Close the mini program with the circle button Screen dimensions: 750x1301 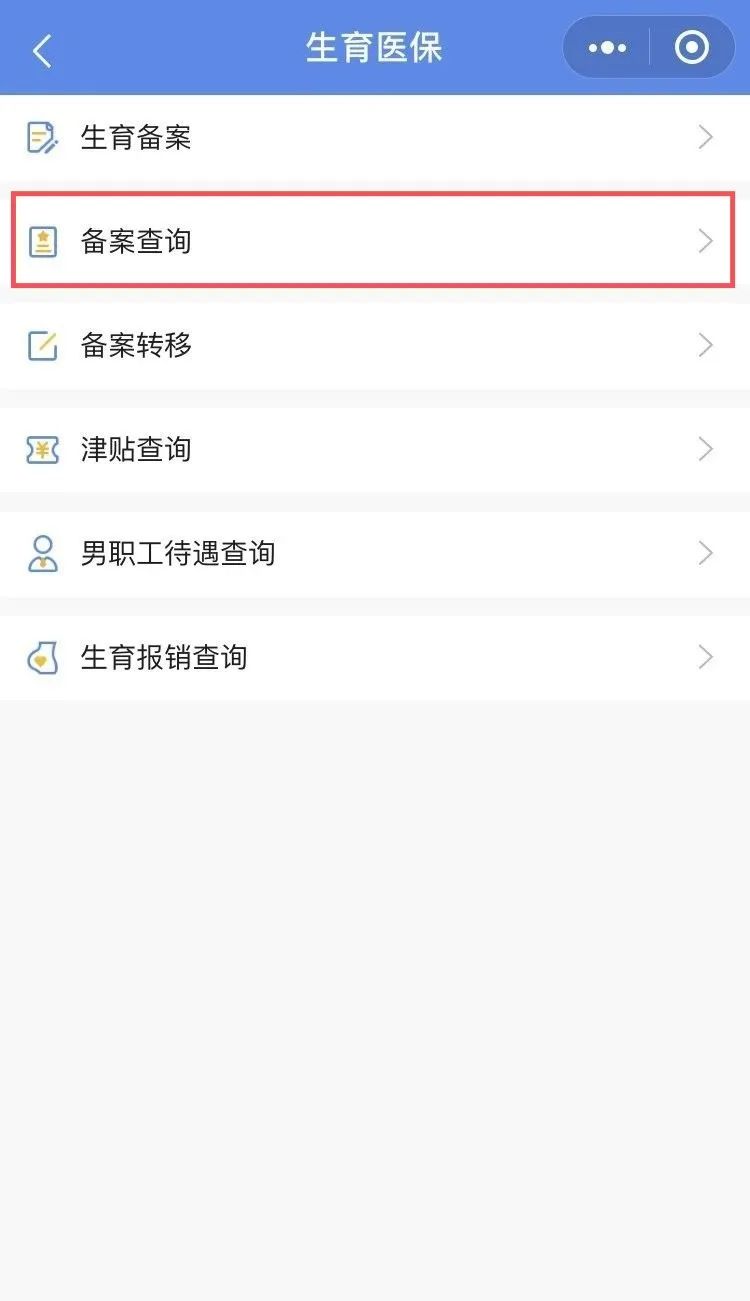(692, 48)
